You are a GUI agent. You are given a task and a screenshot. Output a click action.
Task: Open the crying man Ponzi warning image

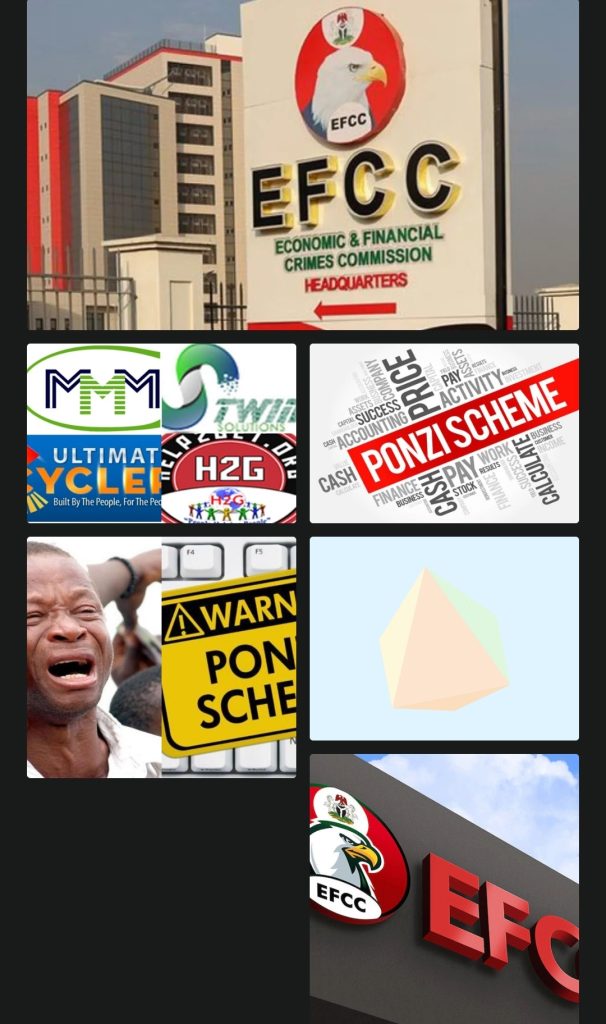click(x=161, y=657)
